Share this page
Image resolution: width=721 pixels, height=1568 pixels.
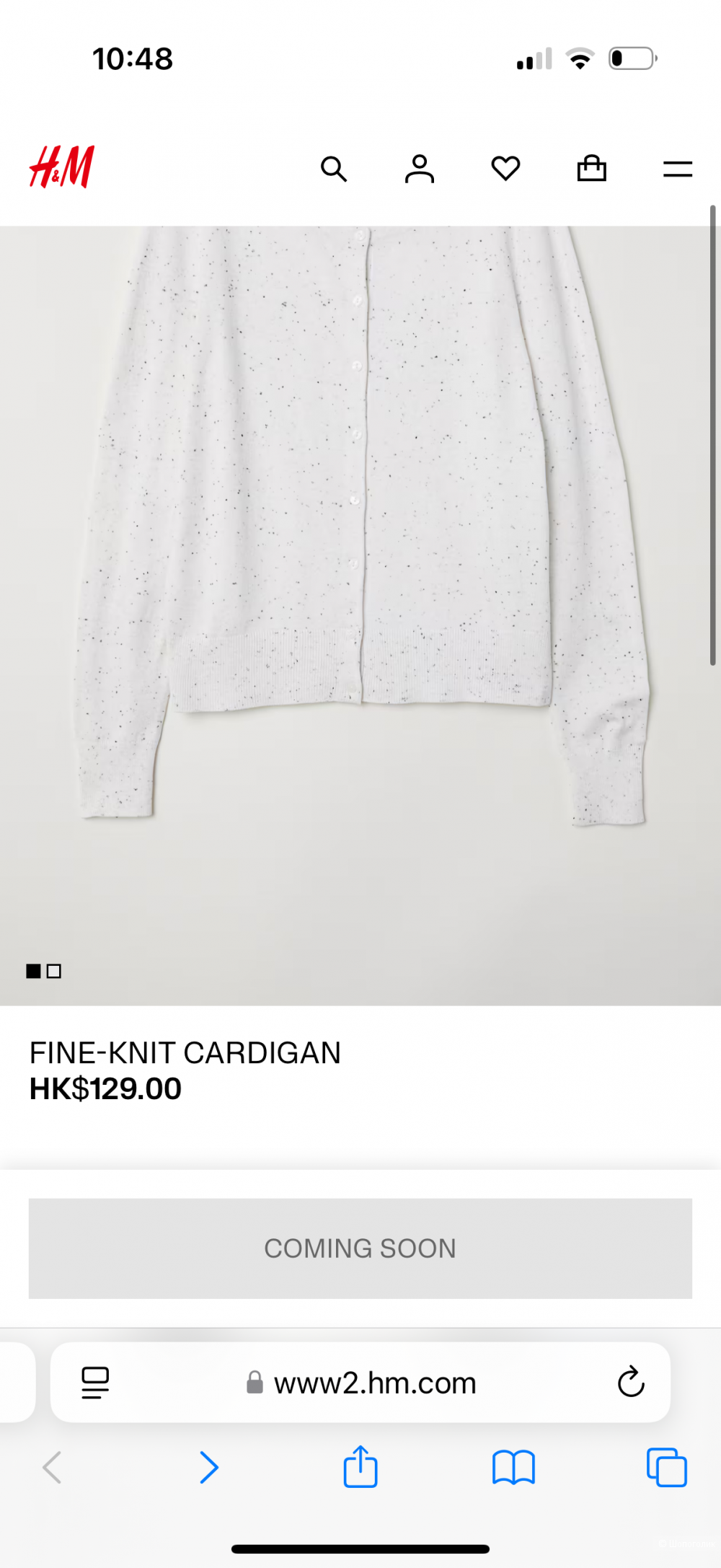click(x=360, y=1467)
